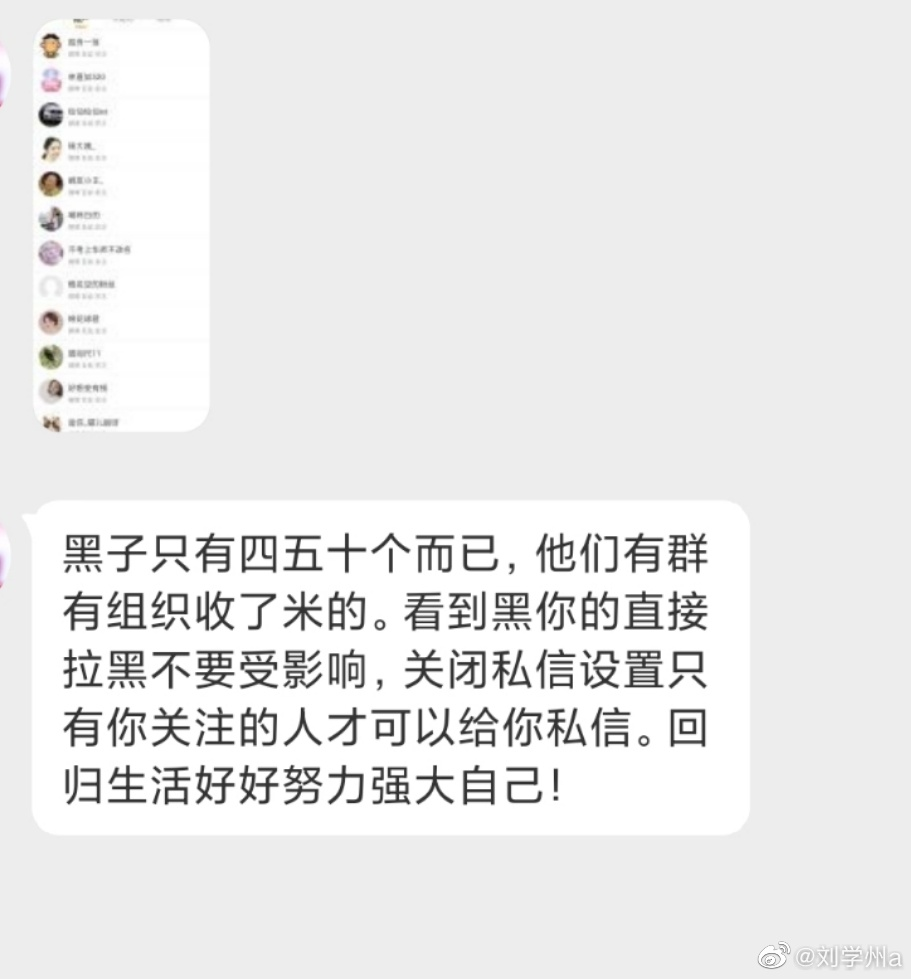911x979 pixels.
Task: Click the cartoon monkey avatar atop the user list
Action: pyautogui.click(x=49, y=47)
